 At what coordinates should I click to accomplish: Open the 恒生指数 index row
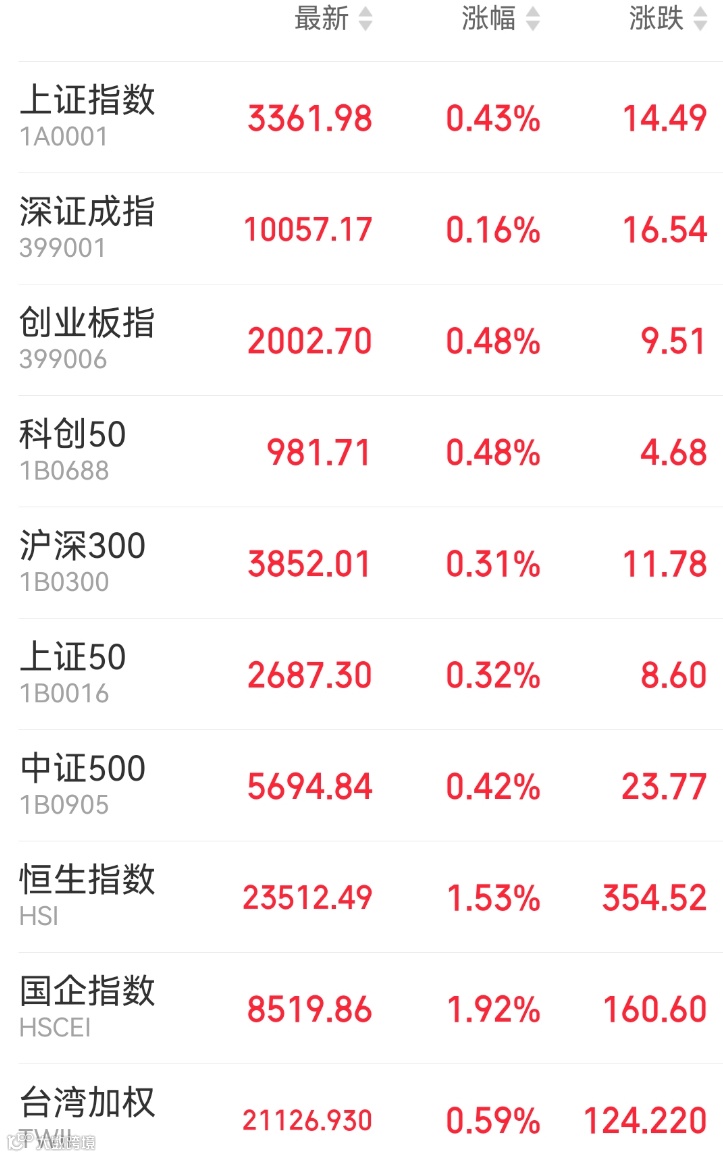pos(362,897)
